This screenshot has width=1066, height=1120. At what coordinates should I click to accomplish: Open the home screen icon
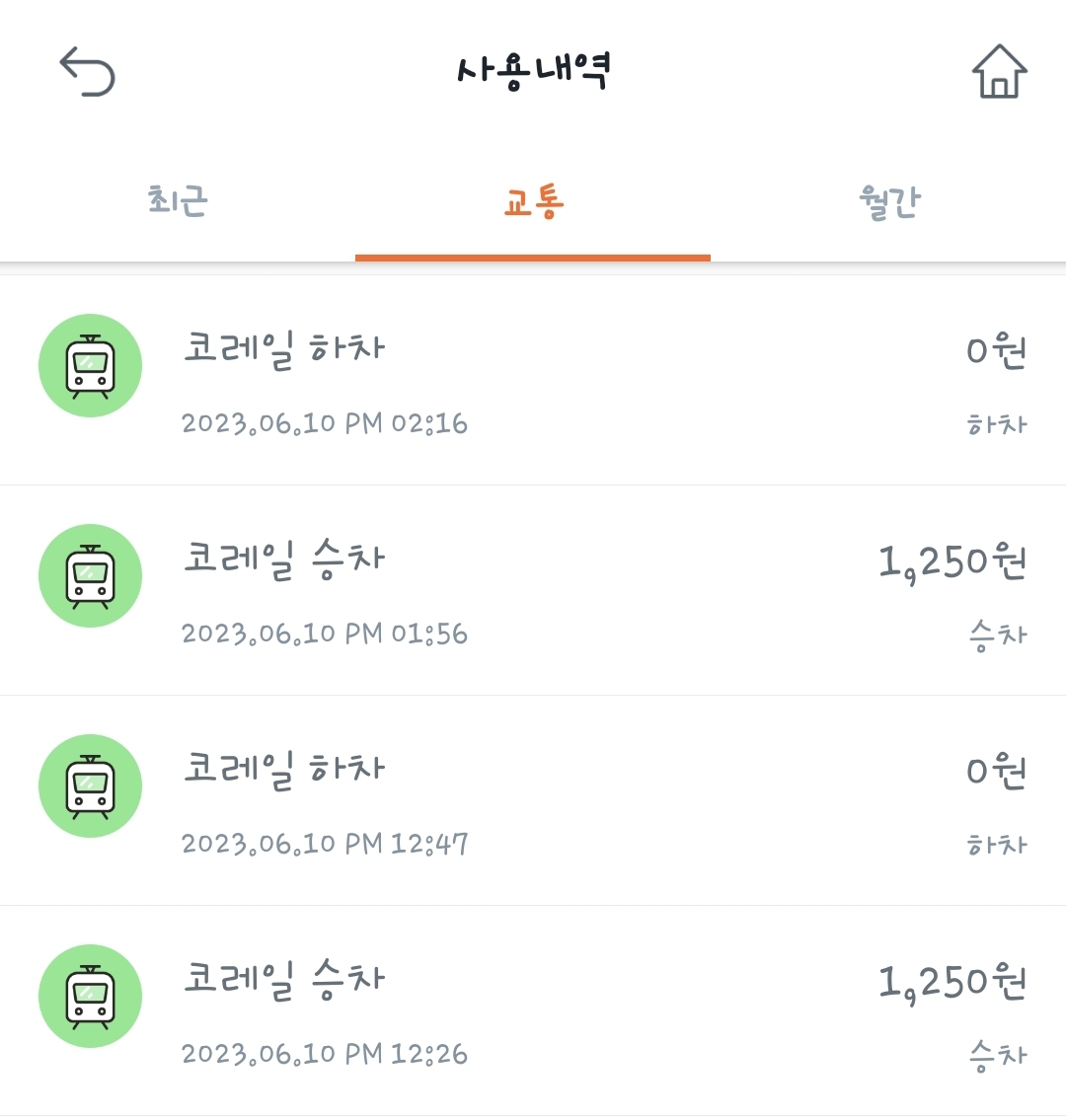tap(999, 72)
